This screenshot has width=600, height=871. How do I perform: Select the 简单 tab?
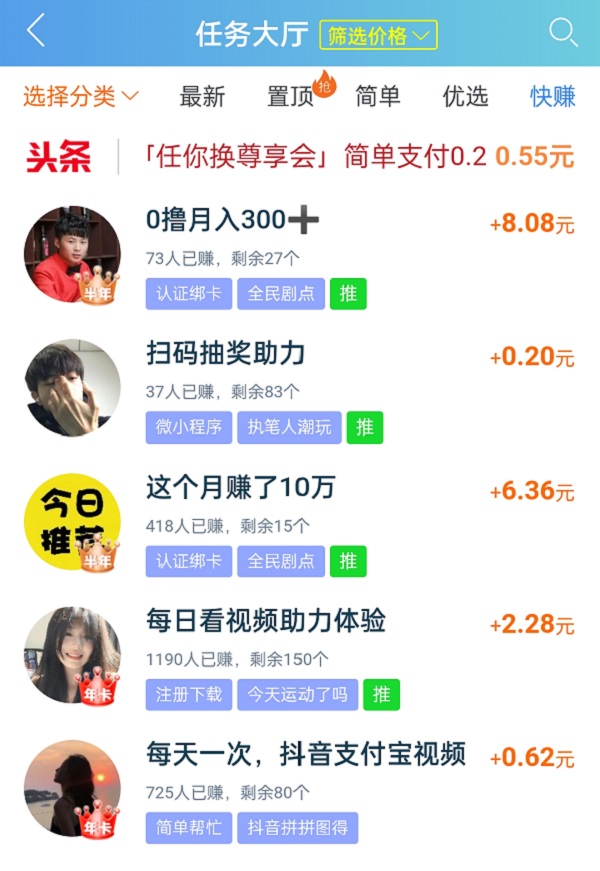(x=378, y=97)
